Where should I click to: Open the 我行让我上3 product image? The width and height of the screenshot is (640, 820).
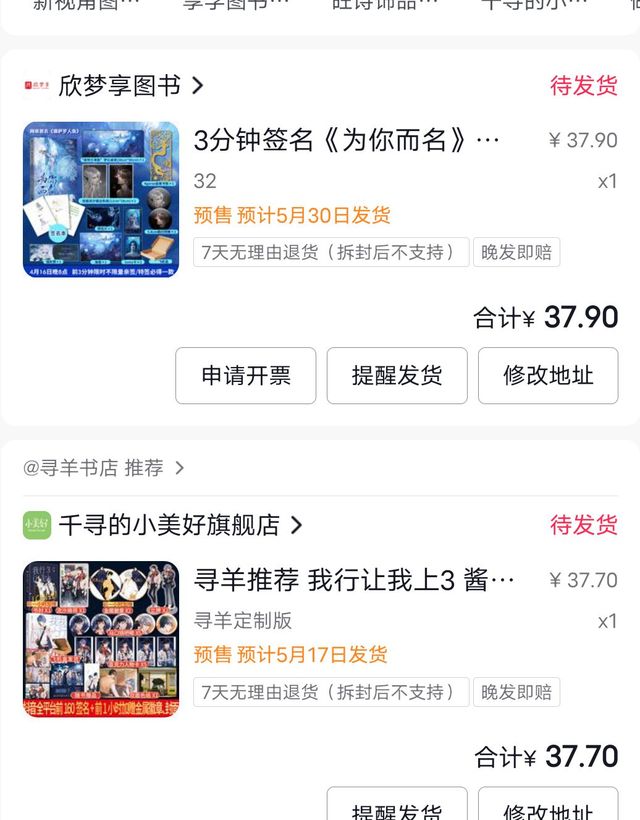click(101, 639)
